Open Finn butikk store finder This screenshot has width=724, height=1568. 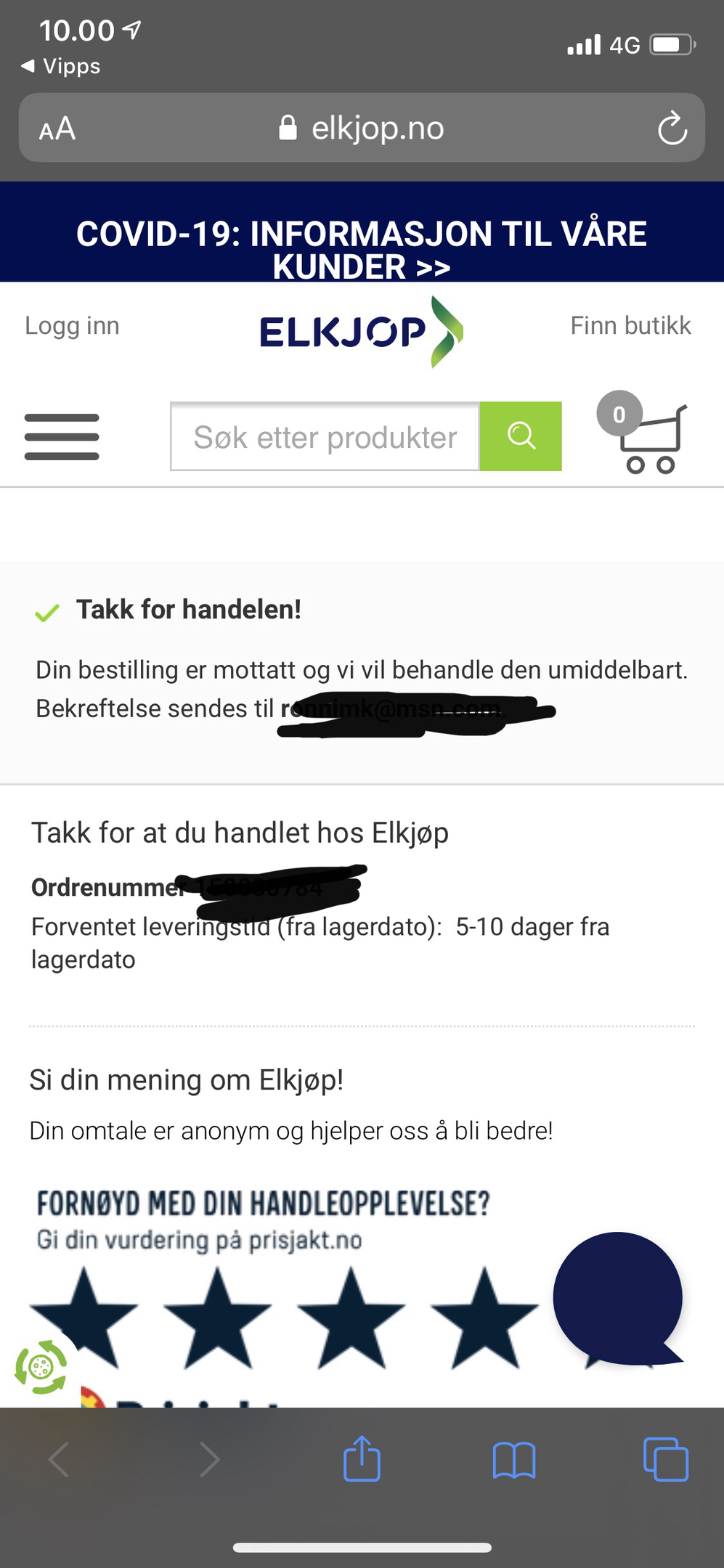pos(630,326)
